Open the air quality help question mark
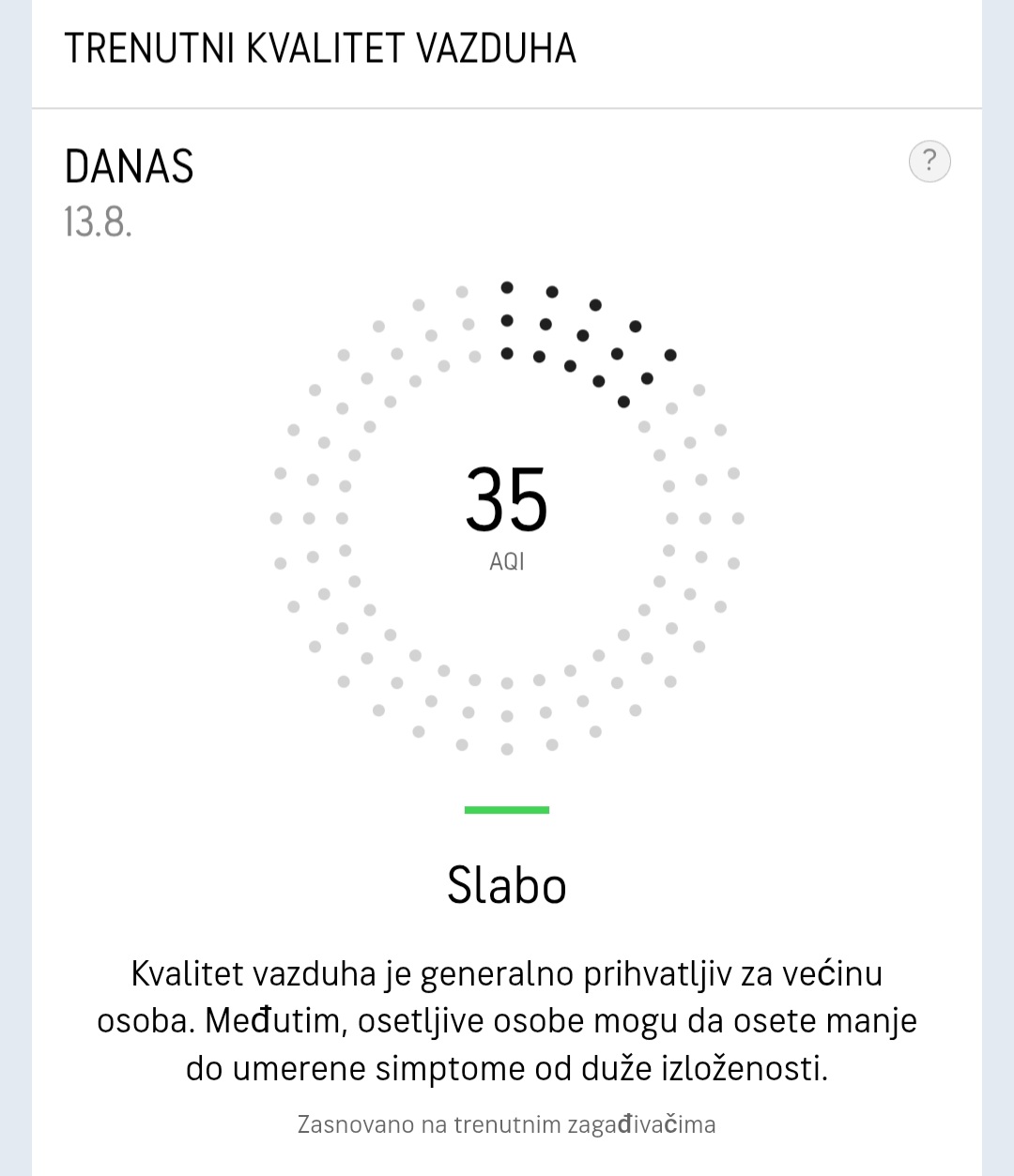Viewport: 1014px width, 1176px height. 929,161
